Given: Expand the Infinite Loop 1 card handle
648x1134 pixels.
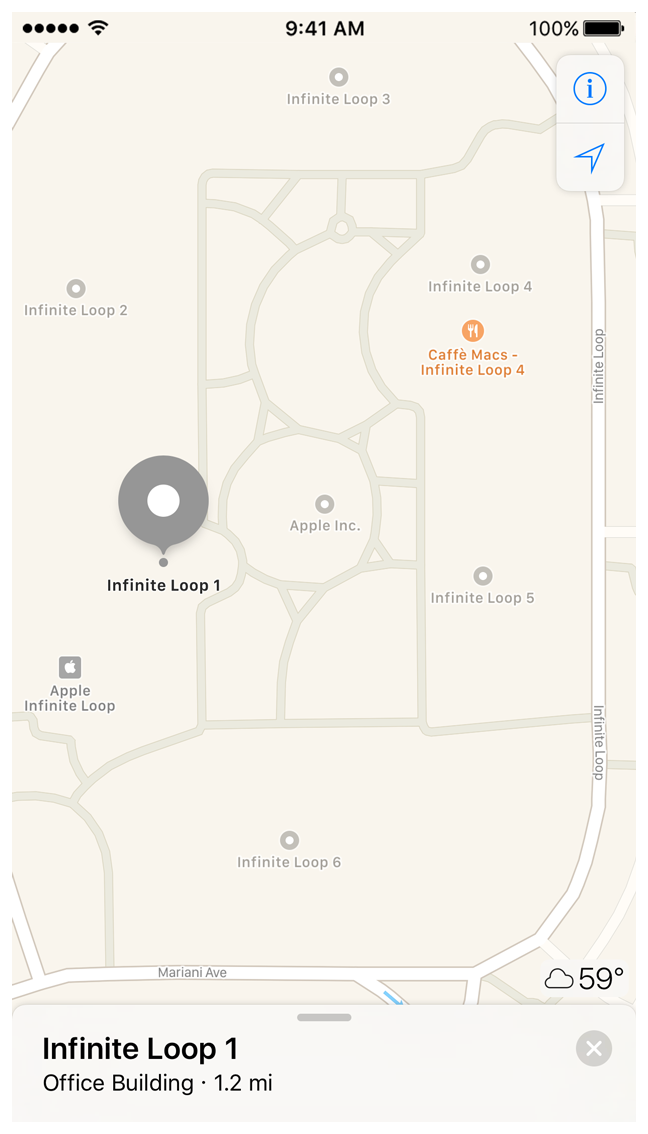Looking at the screenshot, I should coord(324,1018).
